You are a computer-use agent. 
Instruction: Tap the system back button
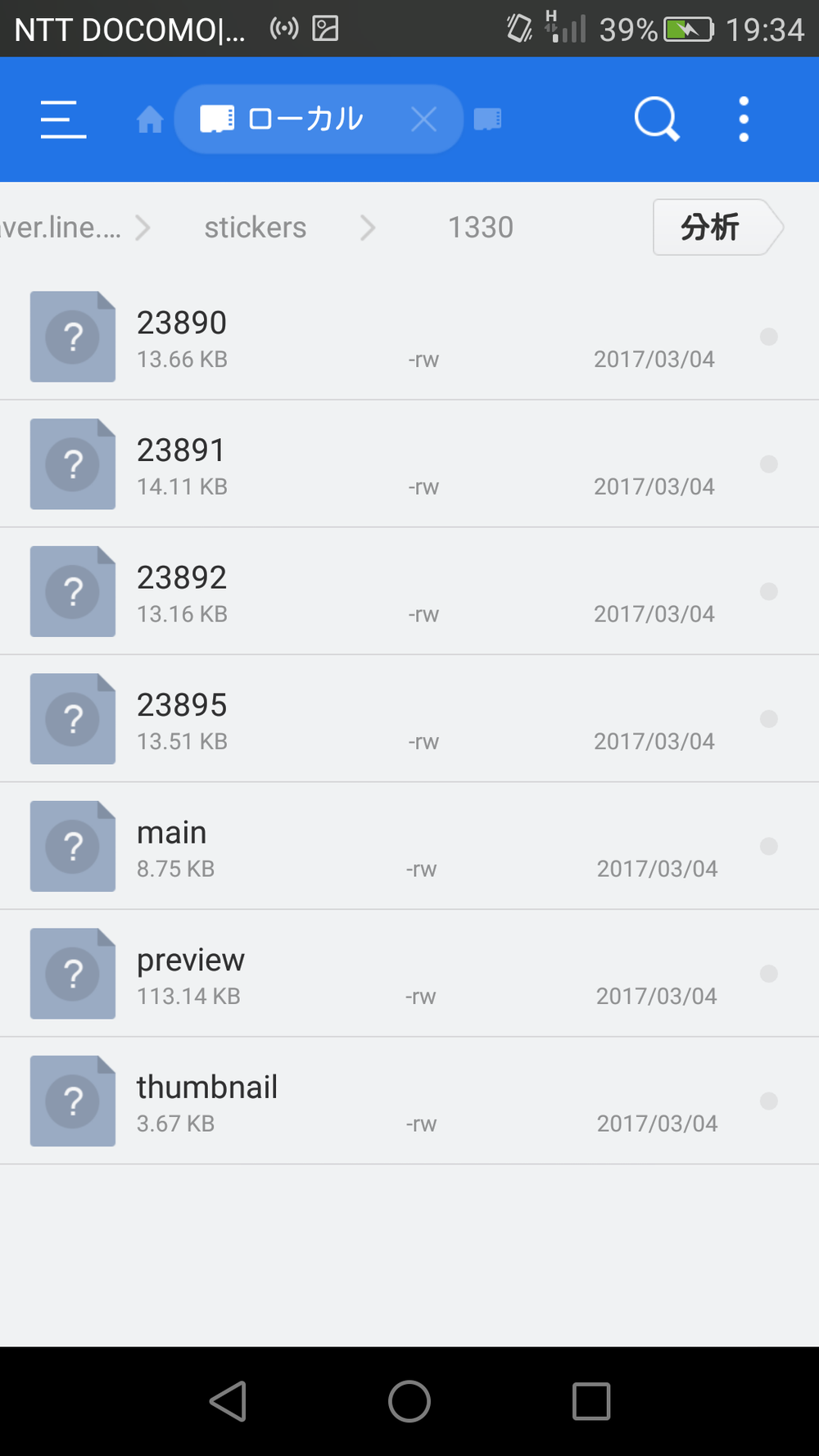[229, 1401]
